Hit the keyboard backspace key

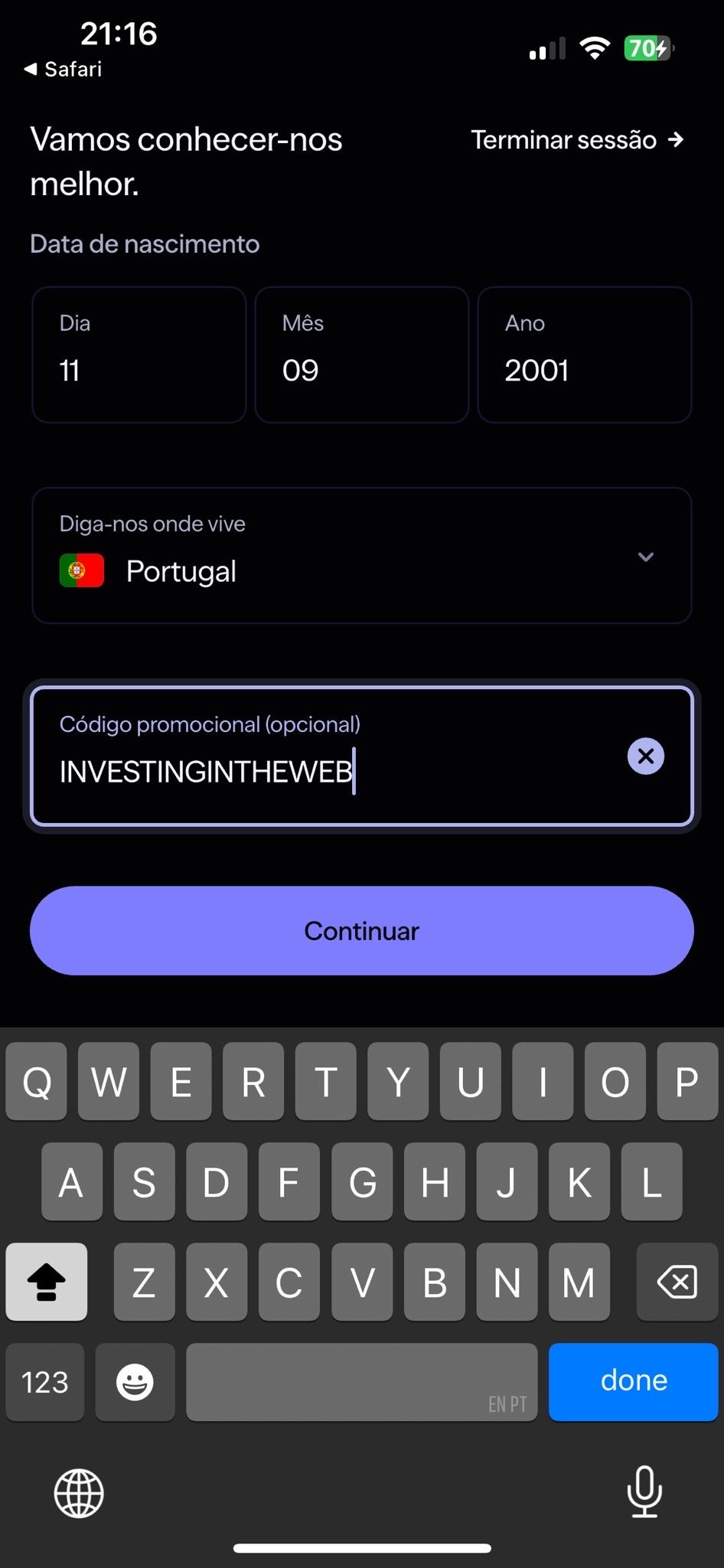[x=677, y=1282]
